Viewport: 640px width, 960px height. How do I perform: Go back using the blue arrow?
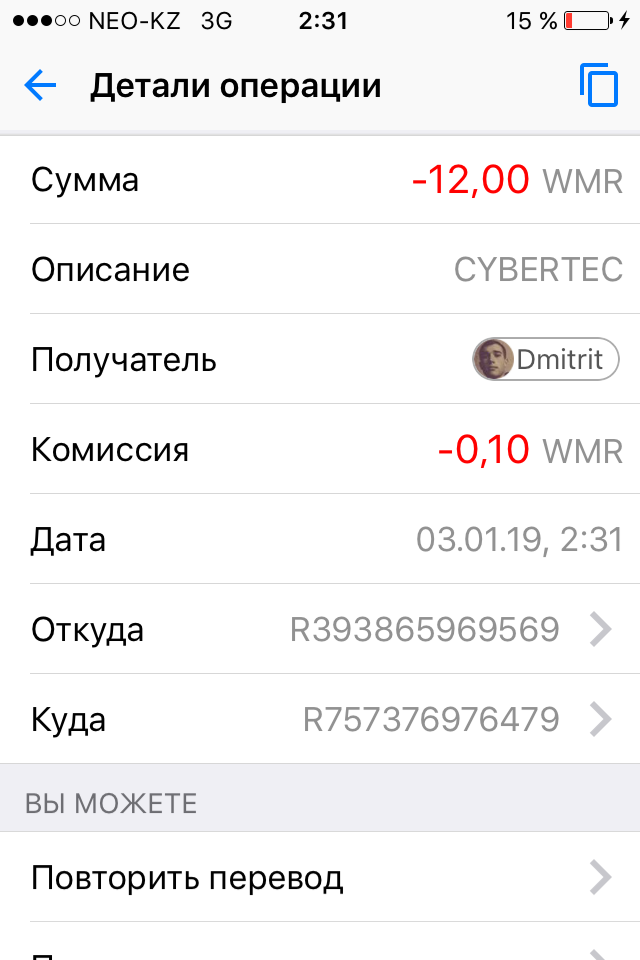coord(40,85)
